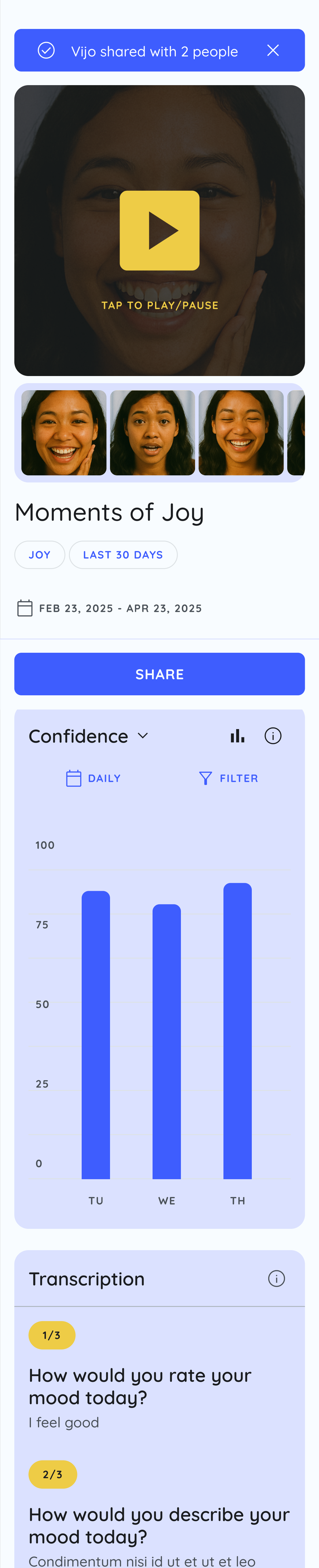The image size is (319, 1568).
Task: Change the DAILY interval setting
Action: [x=93, y=778]
